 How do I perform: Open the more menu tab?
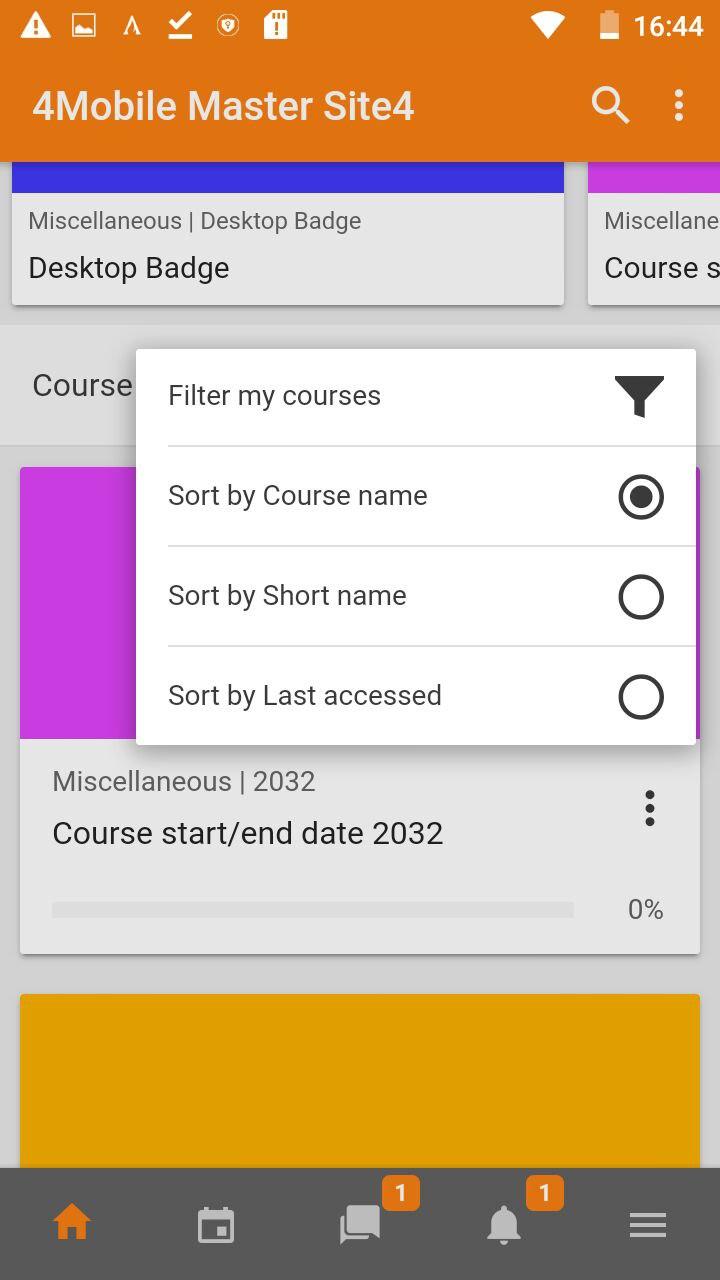648,1224
